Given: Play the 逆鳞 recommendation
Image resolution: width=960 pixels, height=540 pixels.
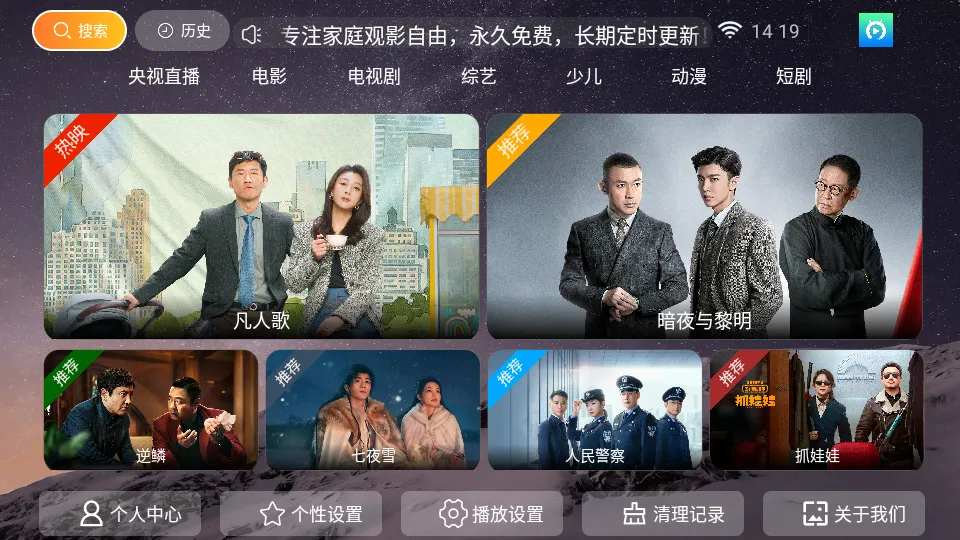Looking at the screenshot, I should pyautogui.click(x=151, y=410).
